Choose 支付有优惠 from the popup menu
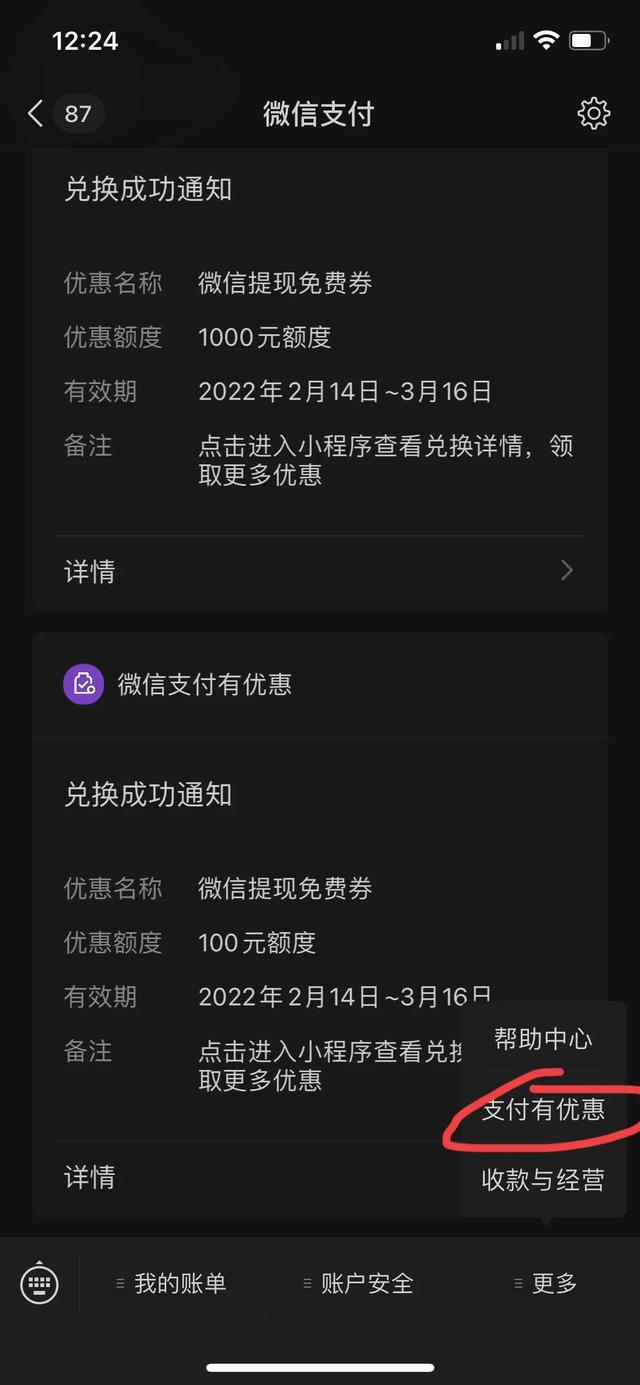 [543, 1110]
